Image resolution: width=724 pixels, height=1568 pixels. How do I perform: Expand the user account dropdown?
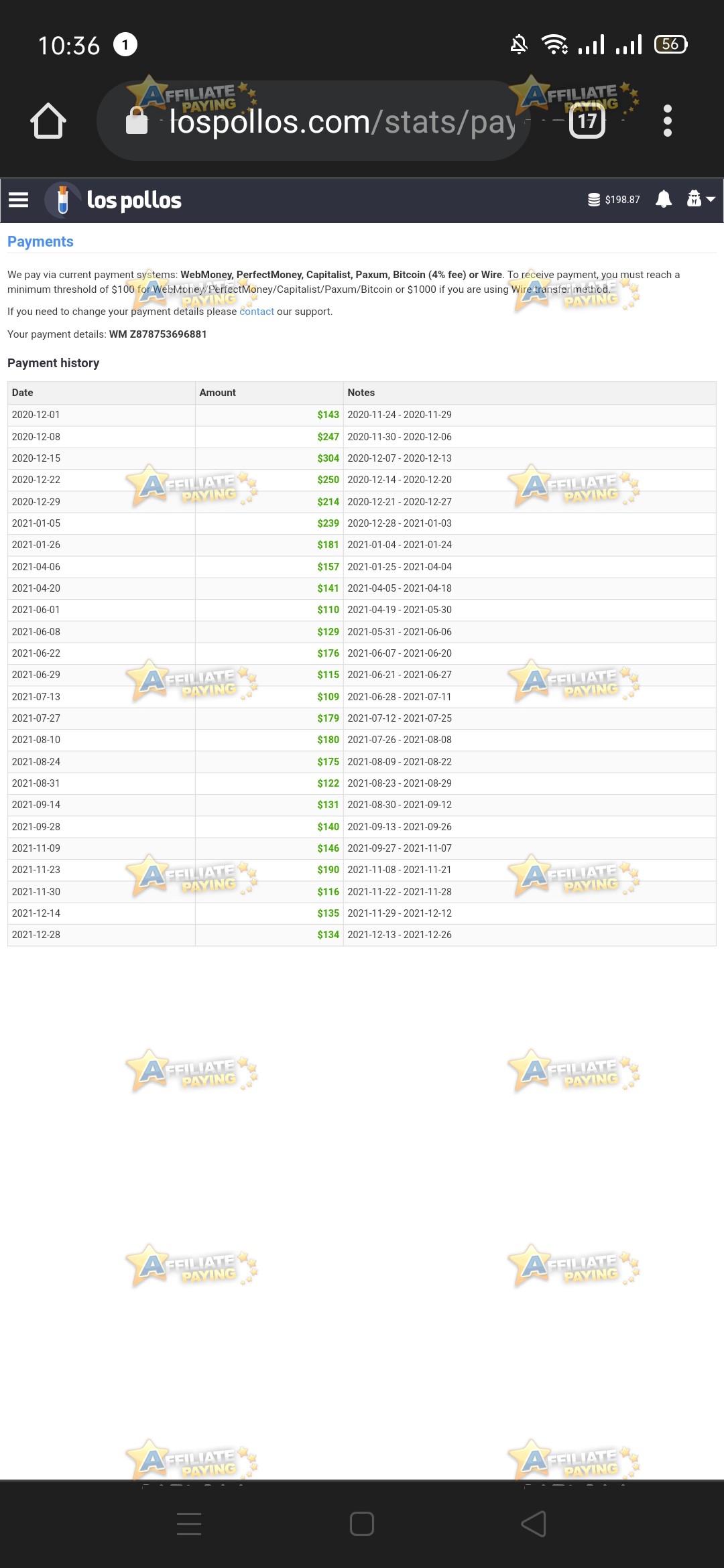pos(701,199)
